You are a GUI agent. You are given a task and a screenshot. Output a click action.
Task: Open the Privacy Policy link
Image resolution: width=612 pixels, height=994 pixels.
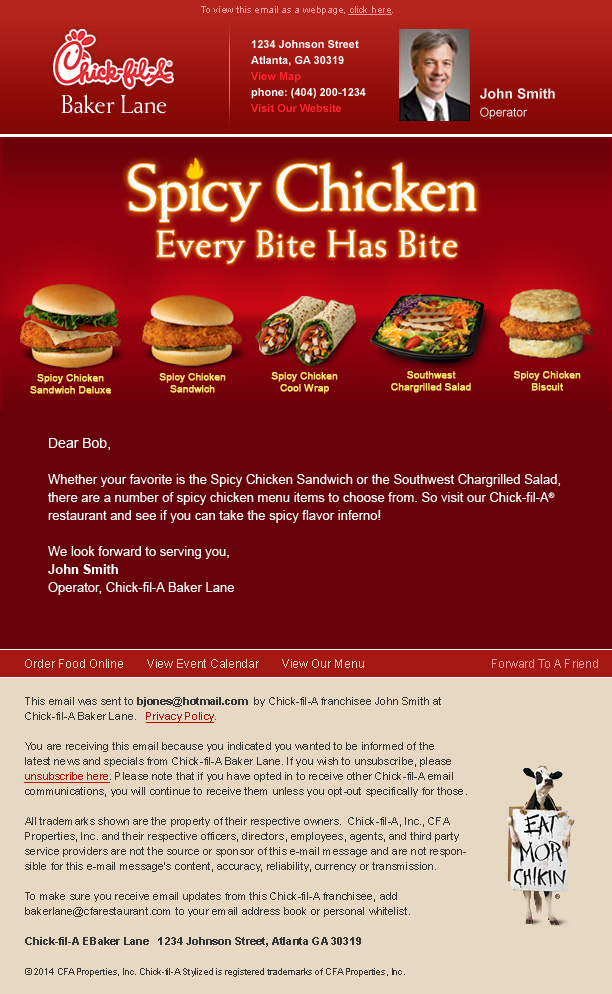point(180,716)
